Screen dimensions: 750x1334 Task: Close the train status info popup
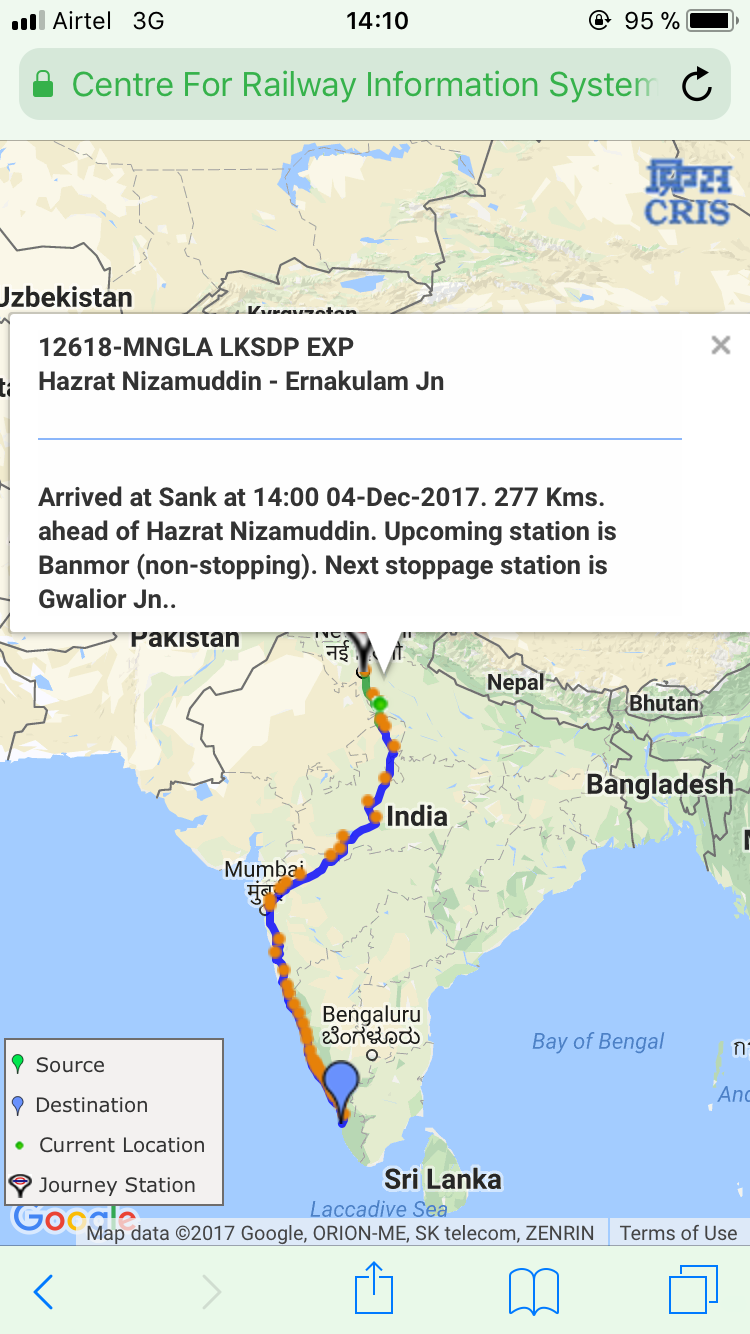[x=720, y=346]
